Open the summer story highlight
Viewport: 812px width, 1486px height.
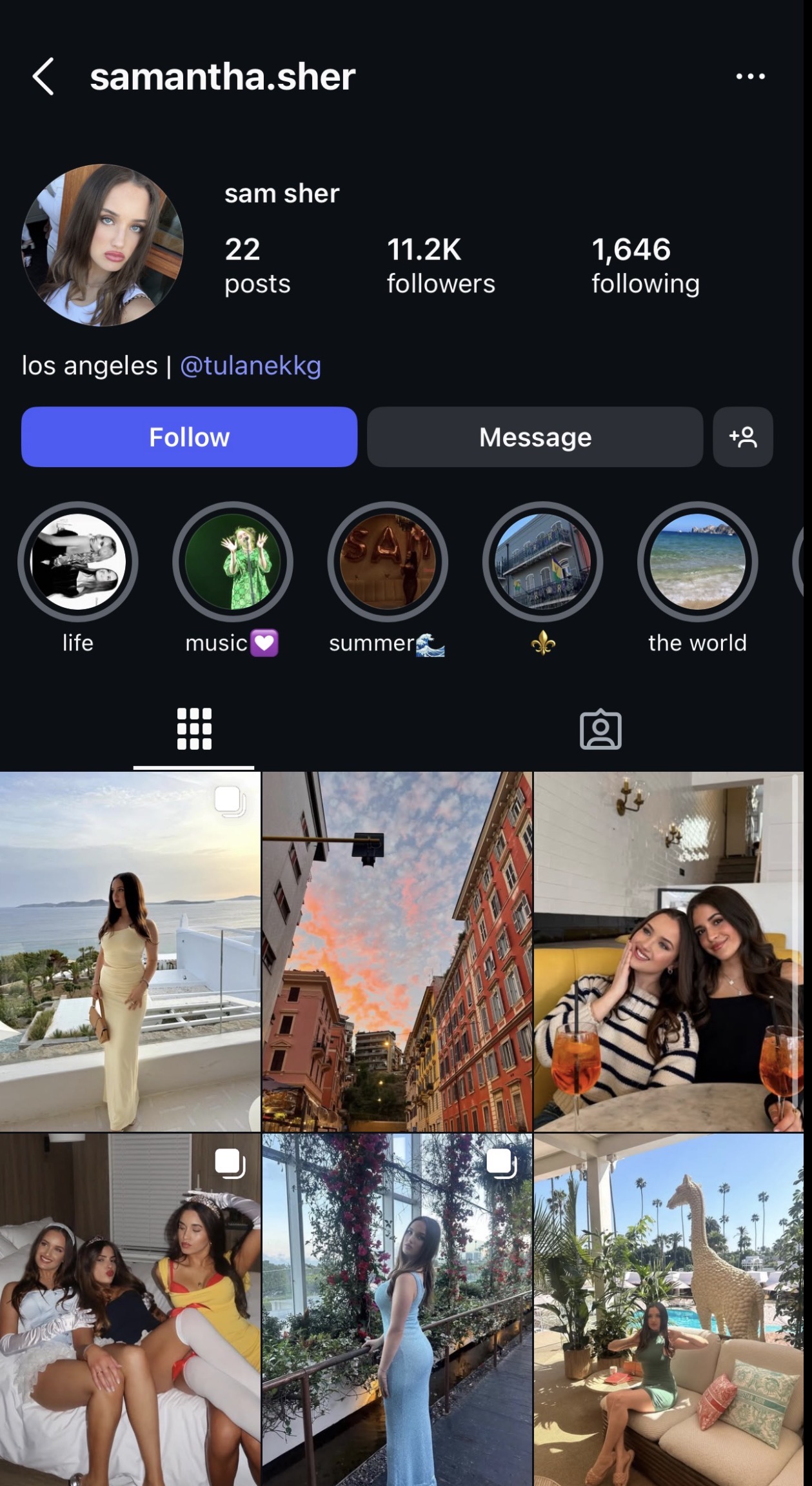point(388,561)
